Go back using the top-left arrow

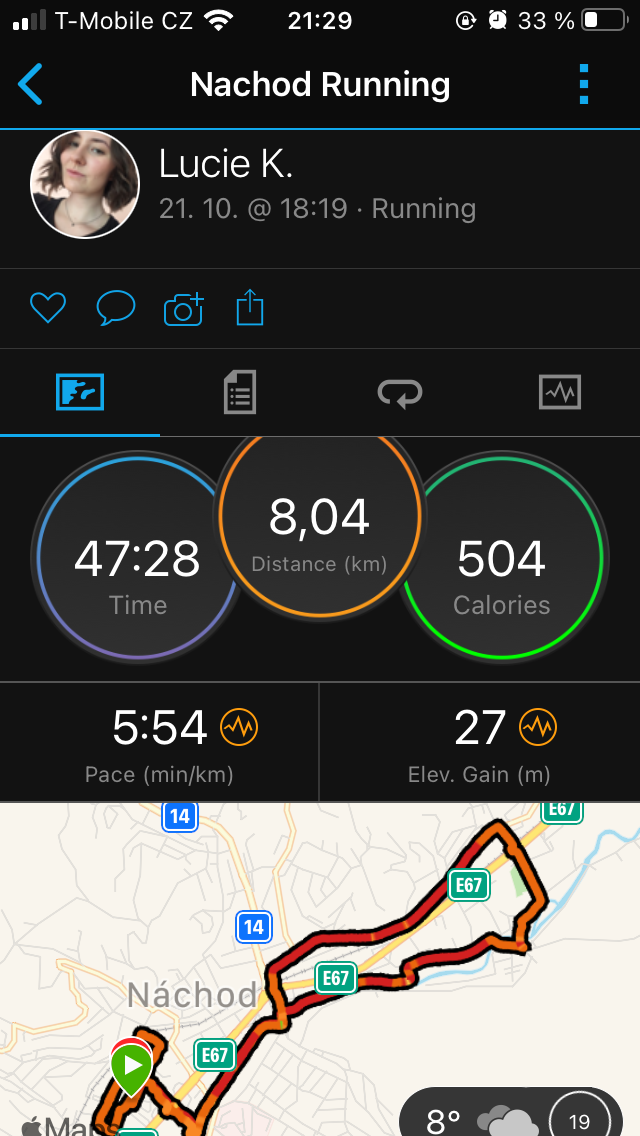point(30,85)
